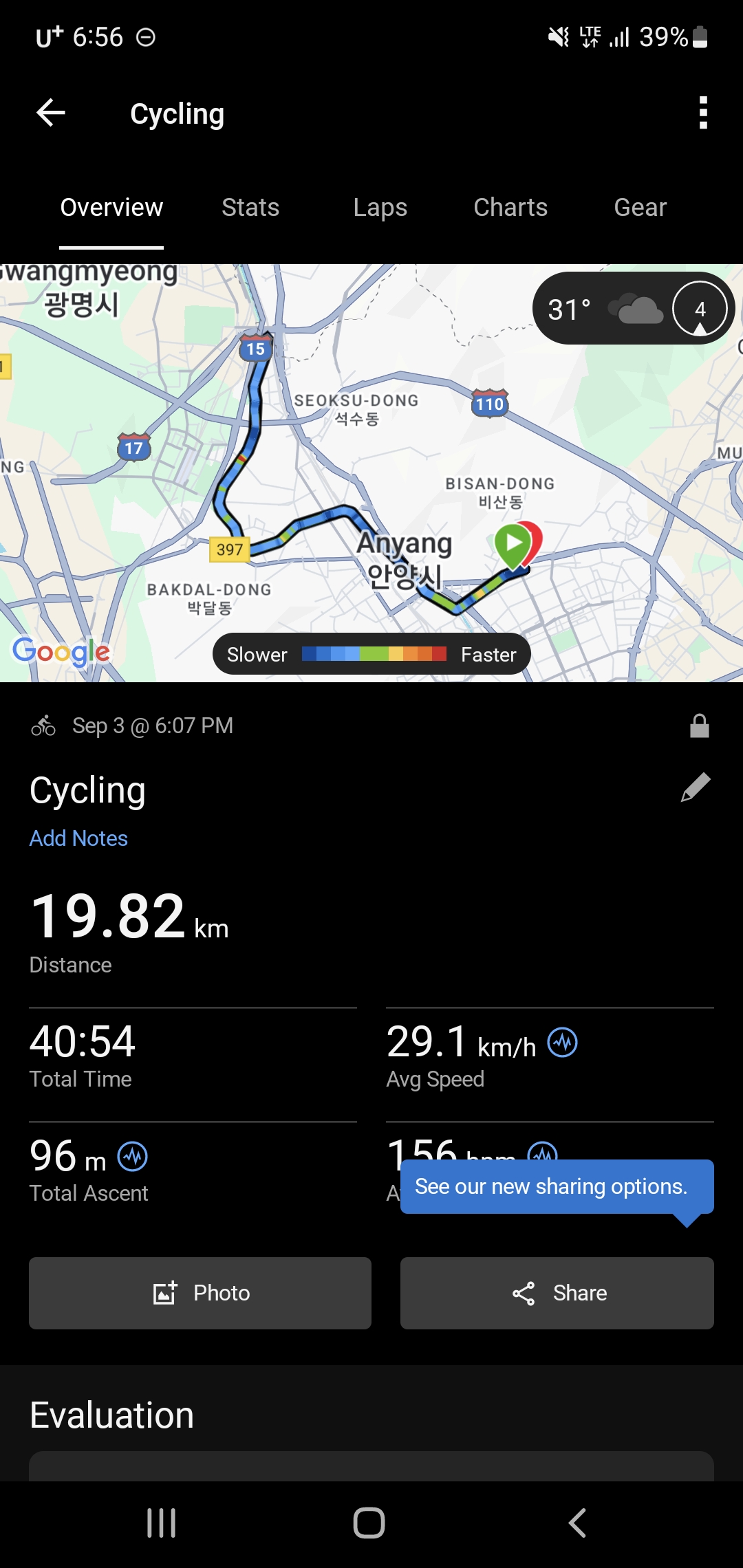Open the Charts tab
743x1568 pixels.
tap(510, 208)
